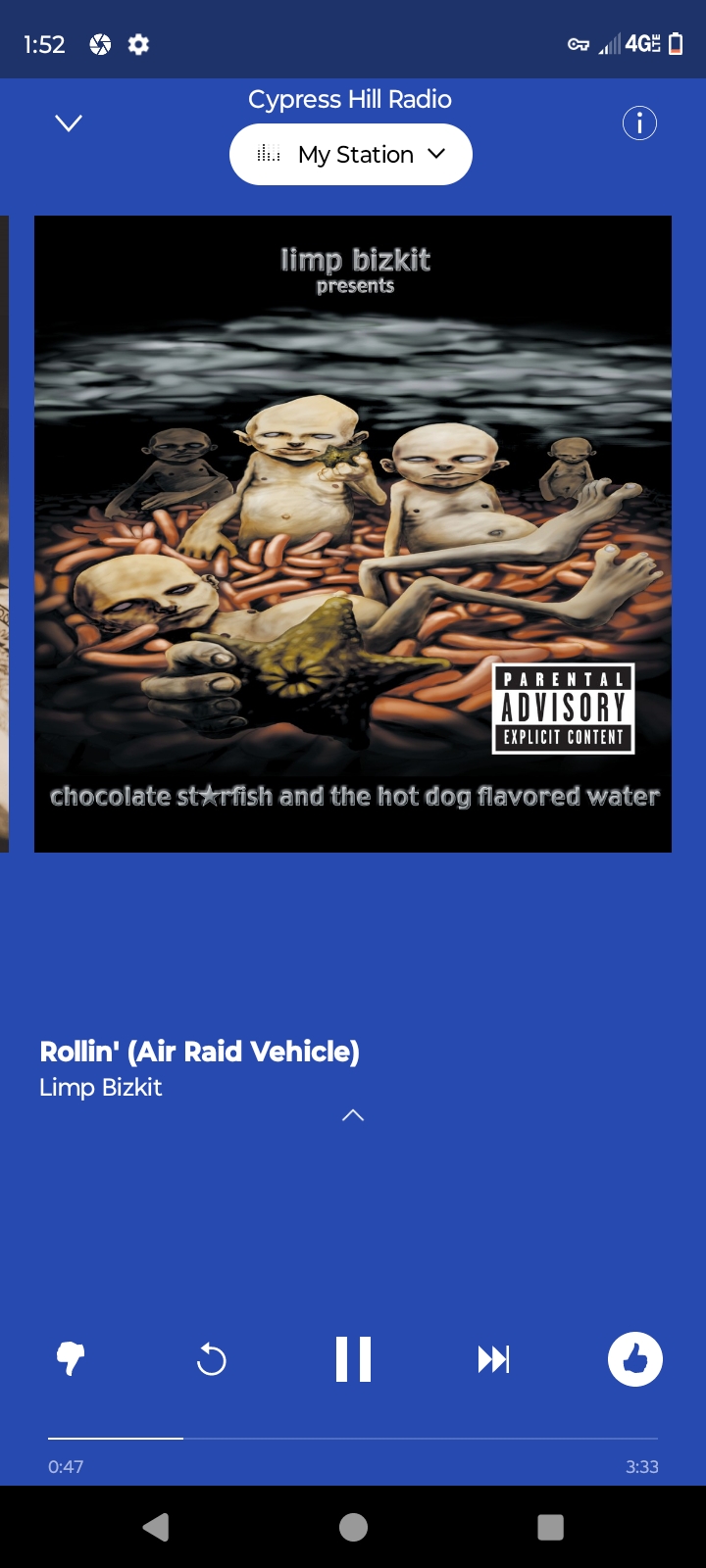
Task: Open the My Station dropdown
Action: (351, 155)
